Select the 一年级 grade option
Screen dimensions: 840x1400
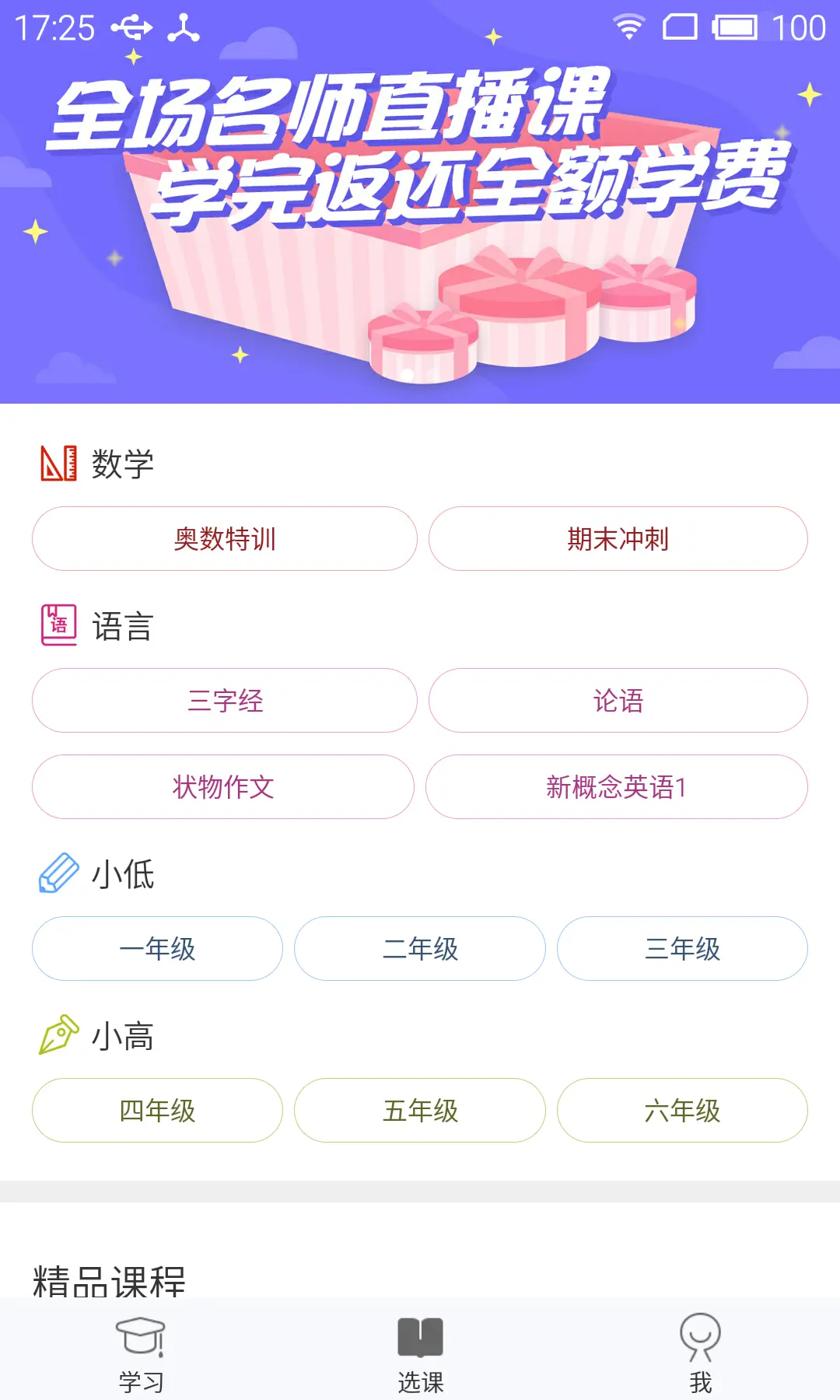157,948
